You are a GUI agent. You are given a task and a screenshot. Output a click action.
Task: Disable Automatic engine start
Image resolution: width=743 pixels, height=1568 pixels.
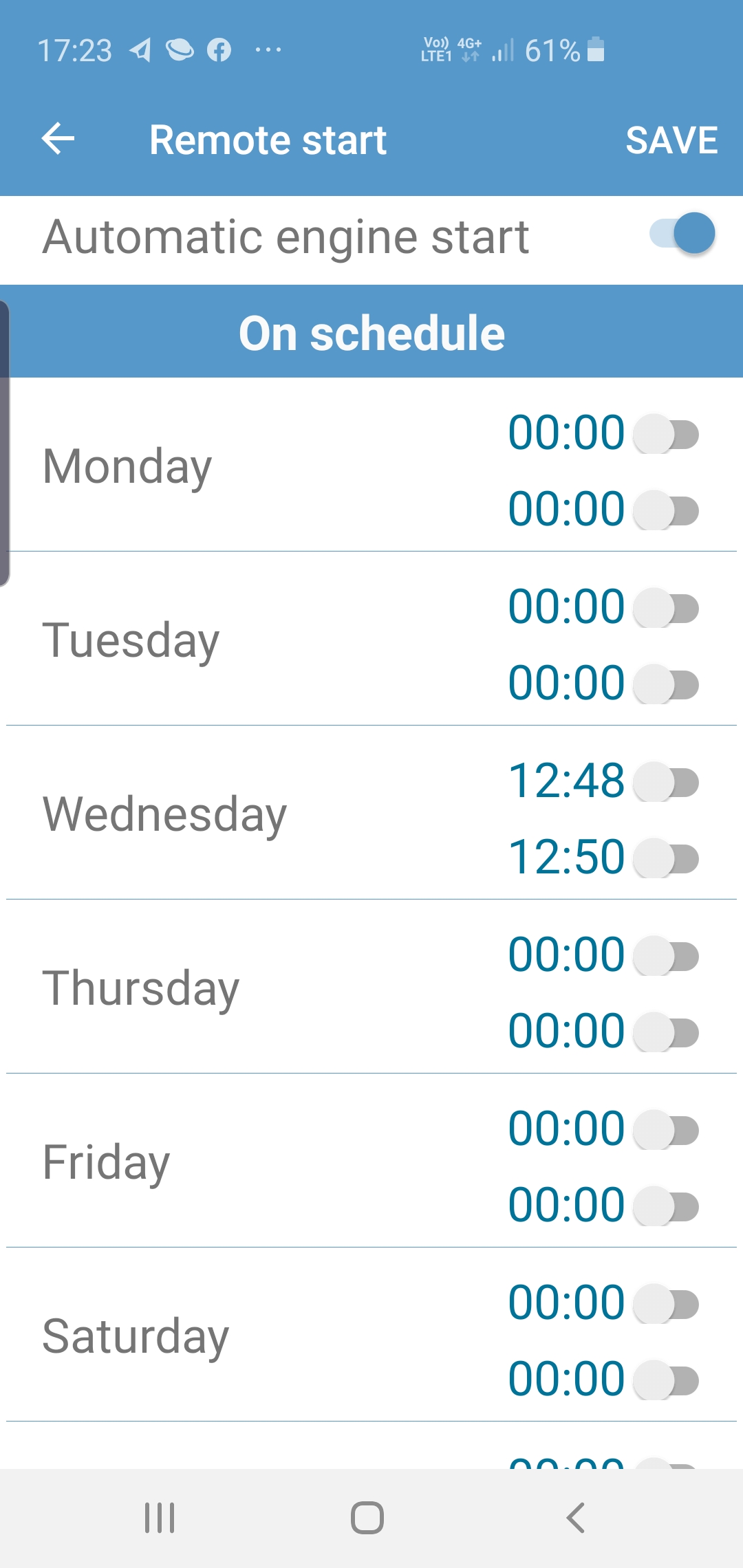(682, 234)
